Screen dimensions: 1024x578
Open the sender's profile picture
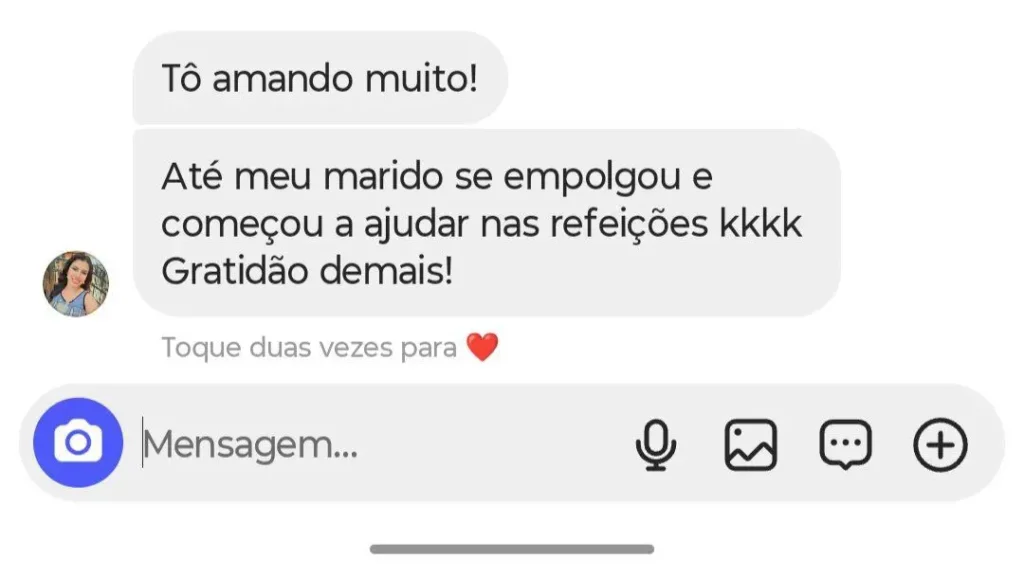(75, 284)
